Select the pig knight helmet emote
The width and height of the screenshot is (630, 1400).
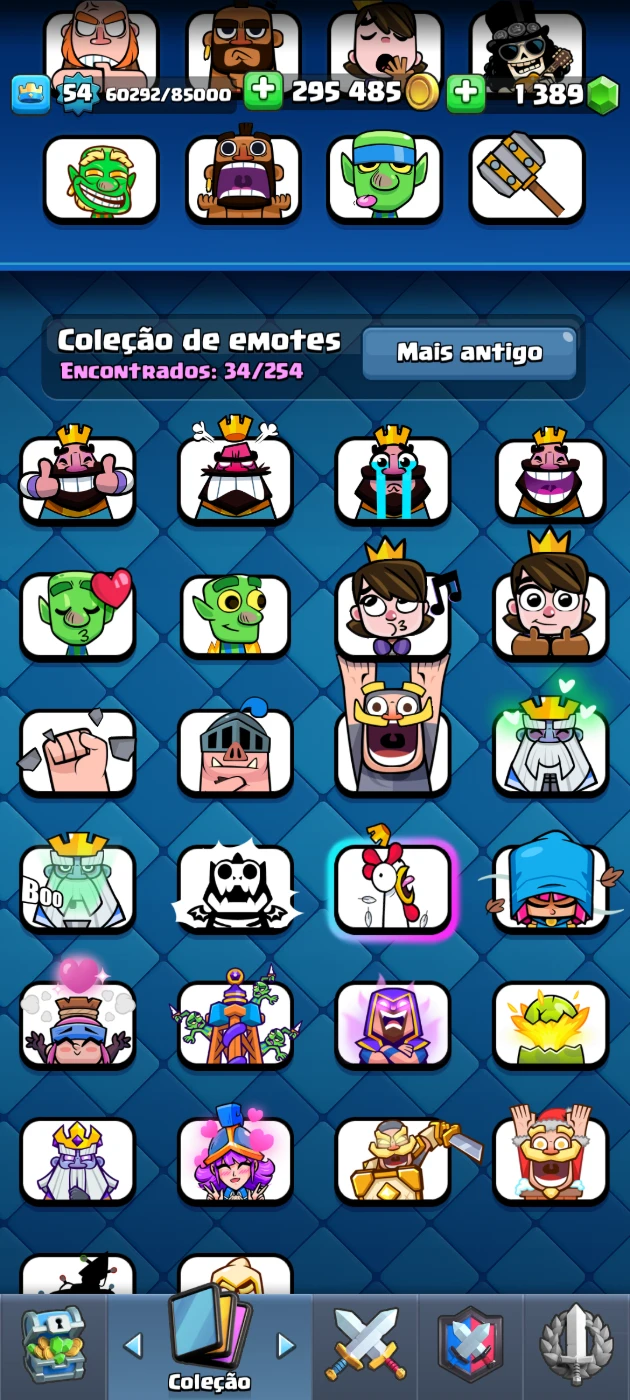click(235, 751)
